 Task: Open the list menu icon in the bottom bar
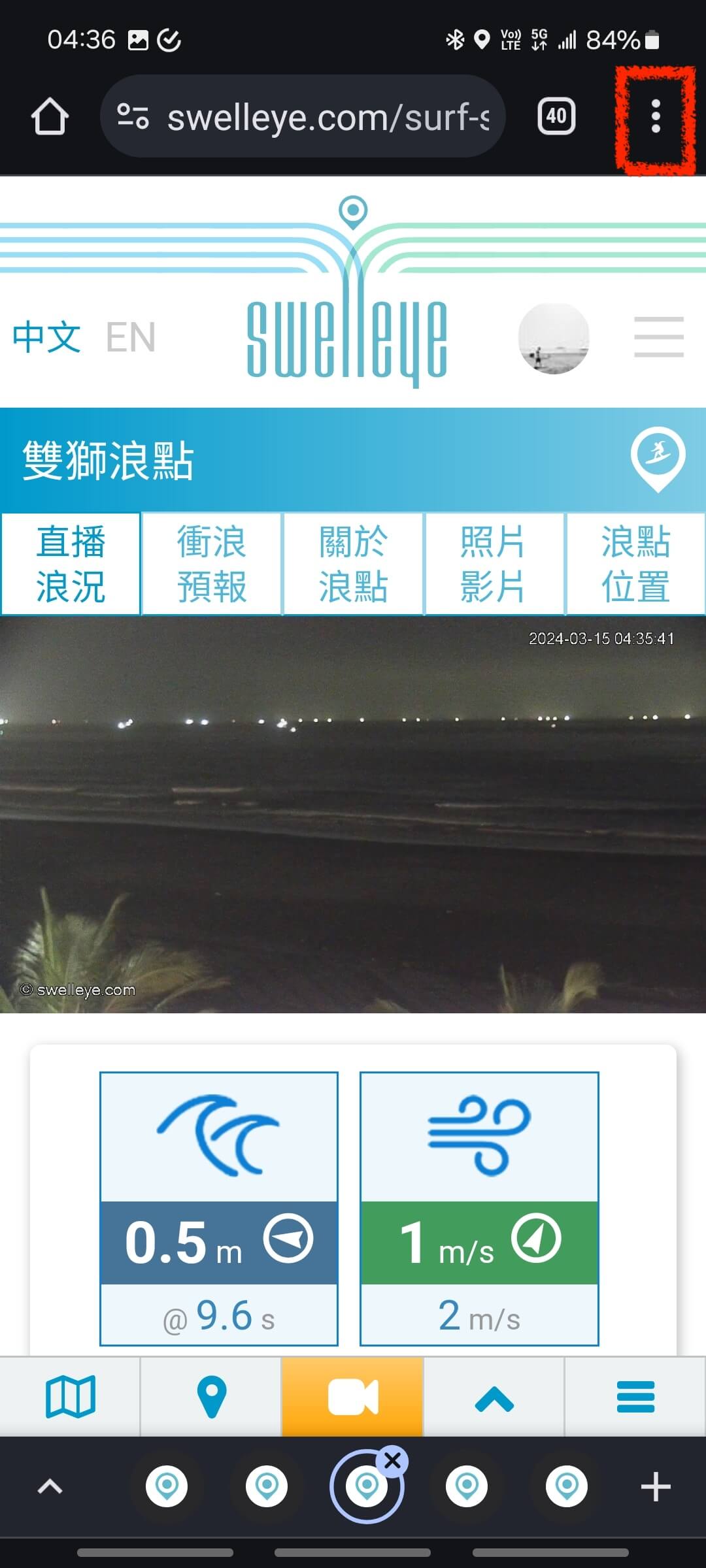635,1397
